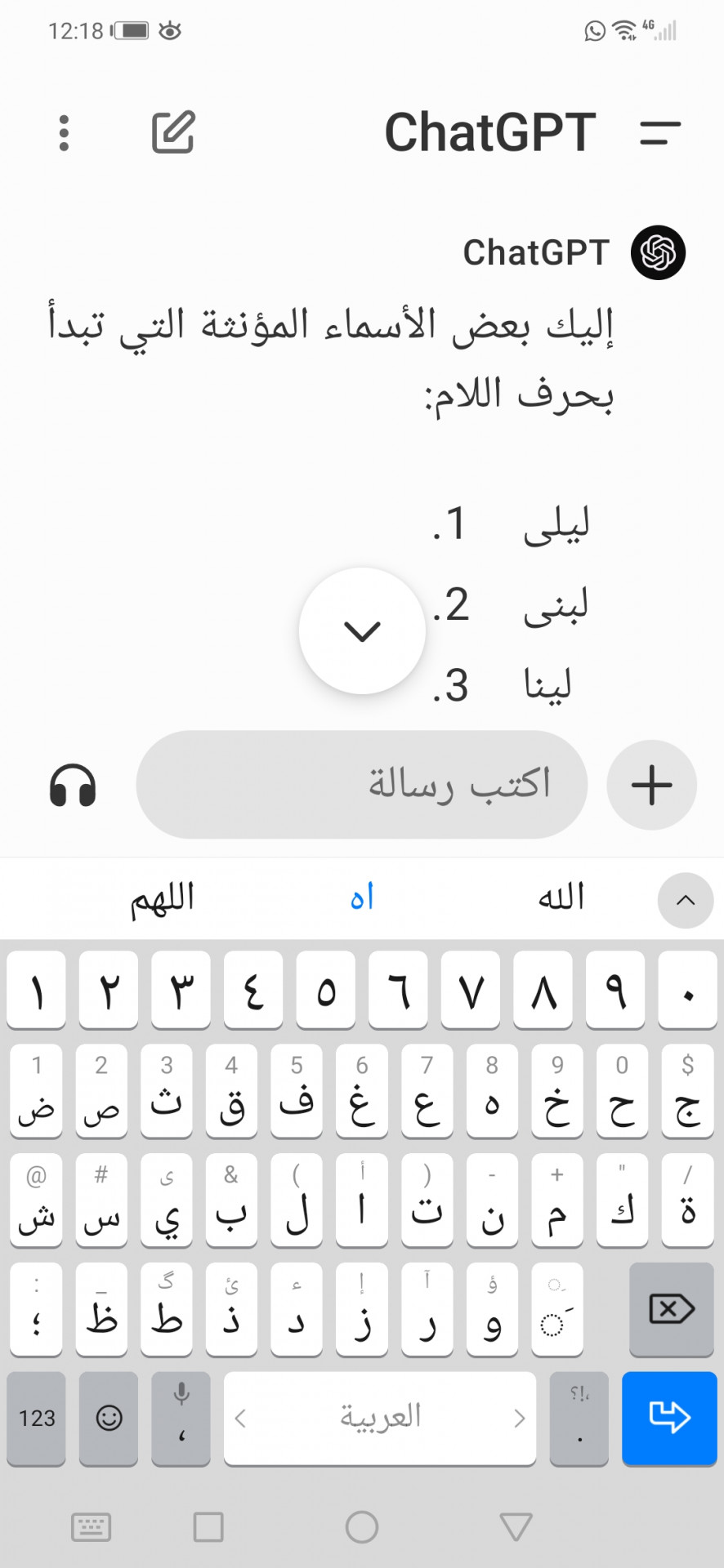Type the letter ل key
This screenshot has height=1568, width=724.
pos(297,1200)
